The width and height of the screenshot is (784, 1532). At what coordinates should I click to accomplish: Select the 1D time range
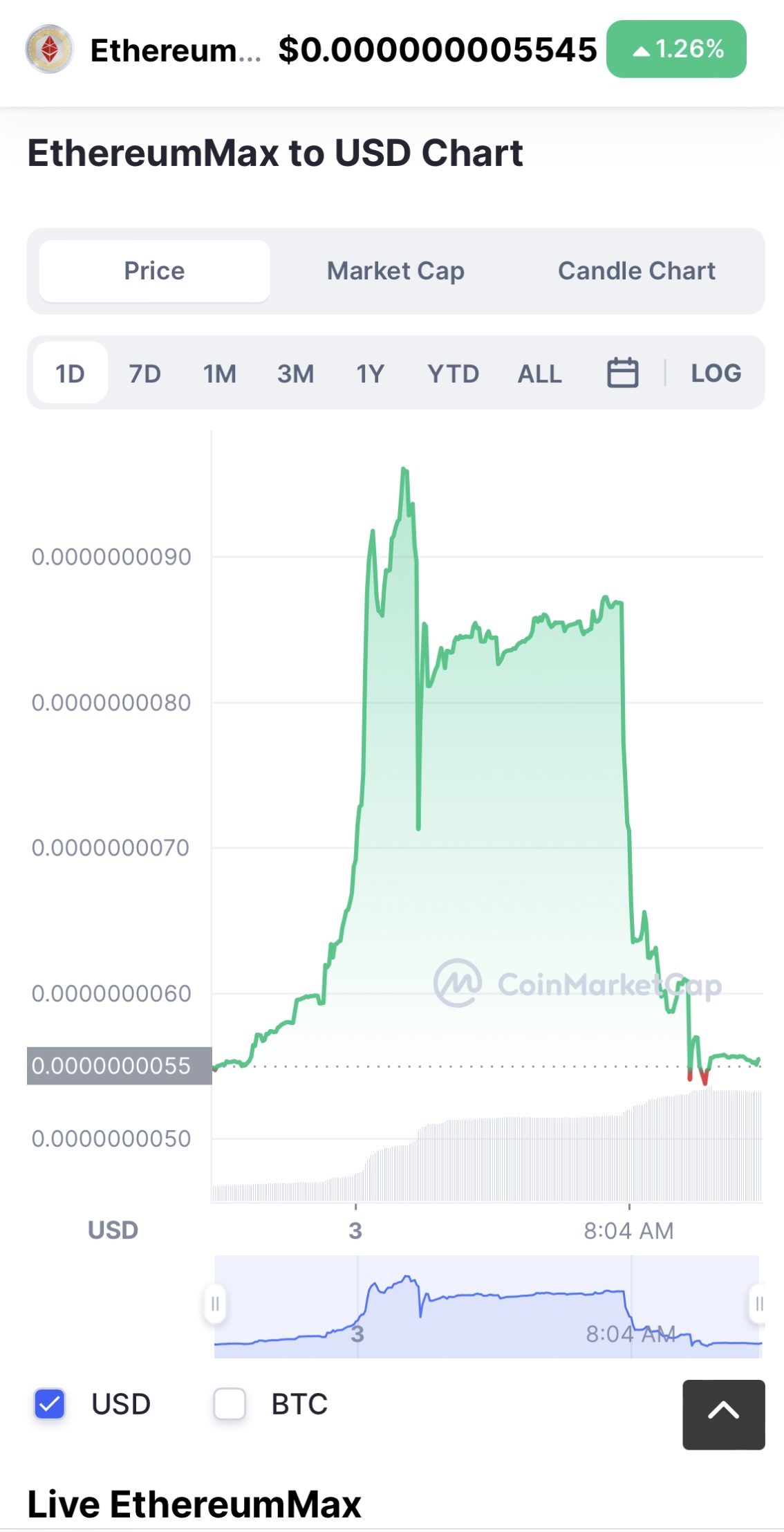tap(70, 373)
